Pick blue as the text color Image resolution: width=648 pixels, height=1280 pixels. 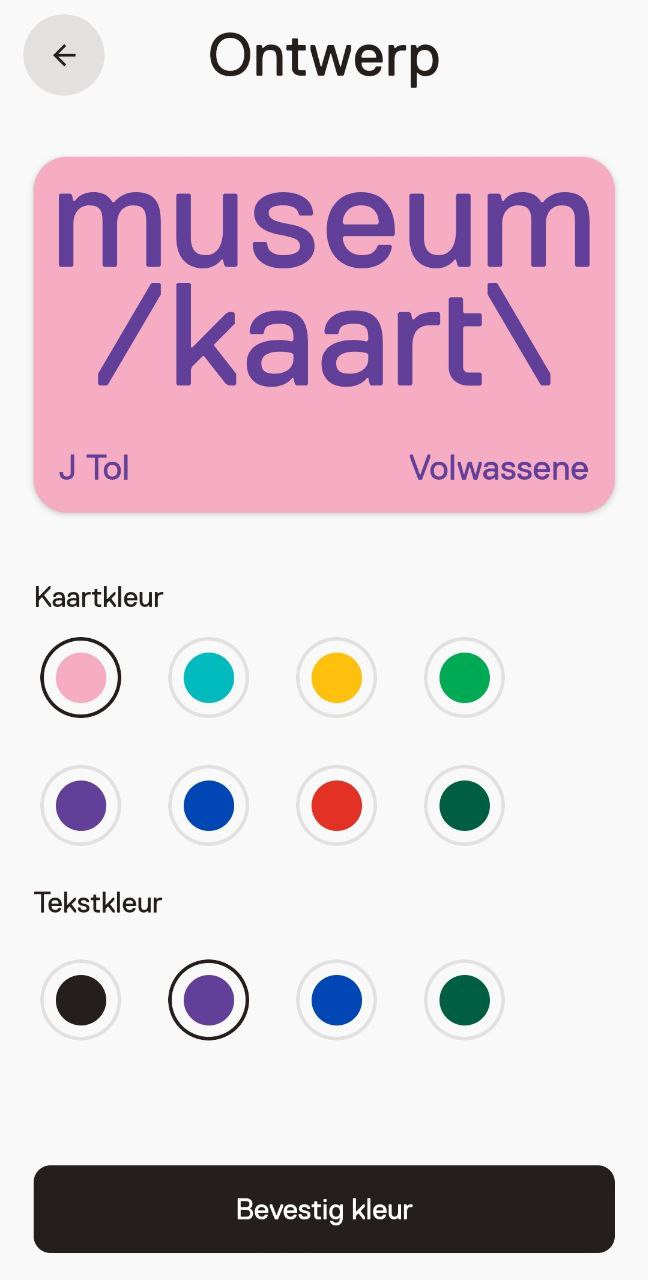tap(337, 1000)
